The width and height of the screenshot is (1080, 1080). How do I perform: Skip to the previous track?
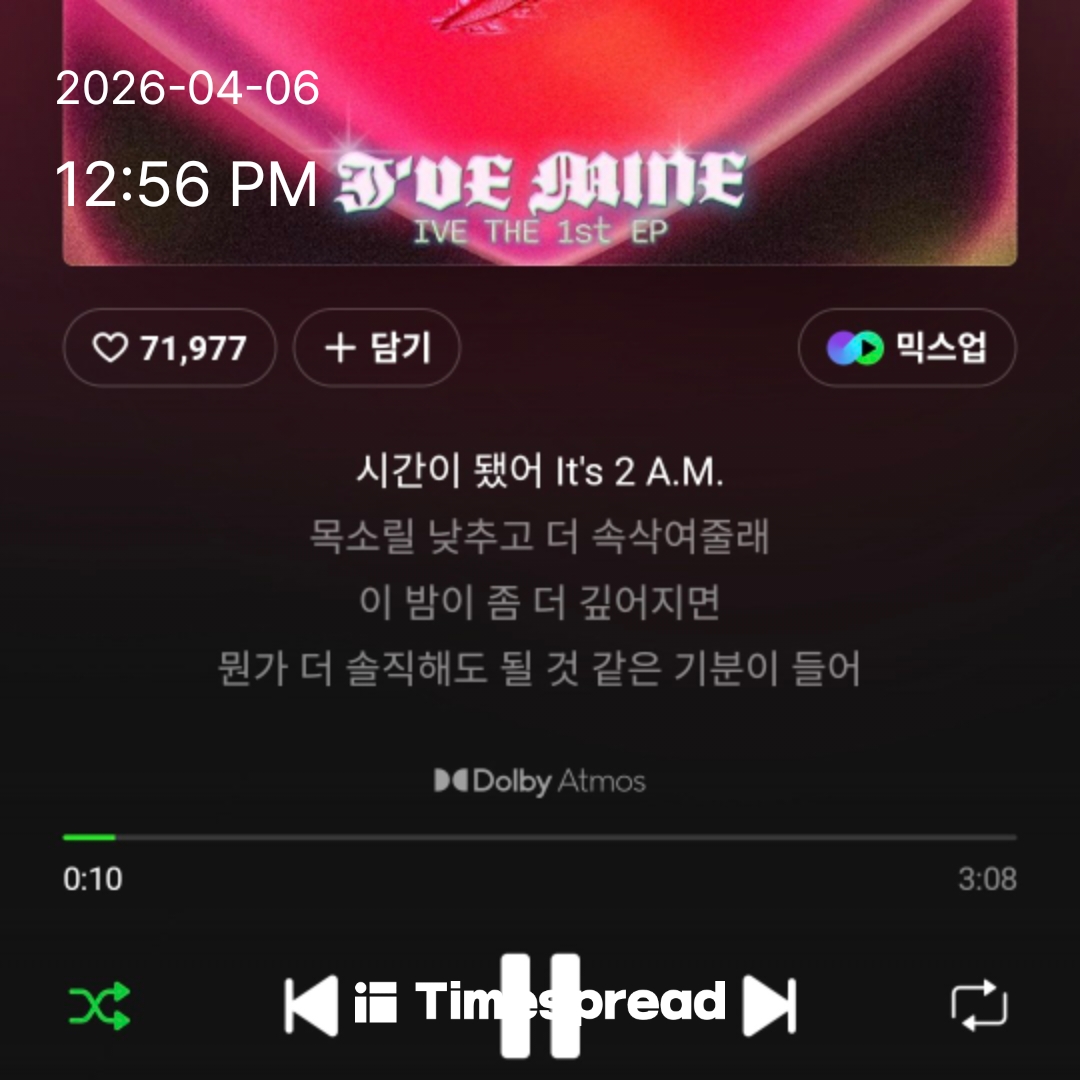(x=311, y=1005)
